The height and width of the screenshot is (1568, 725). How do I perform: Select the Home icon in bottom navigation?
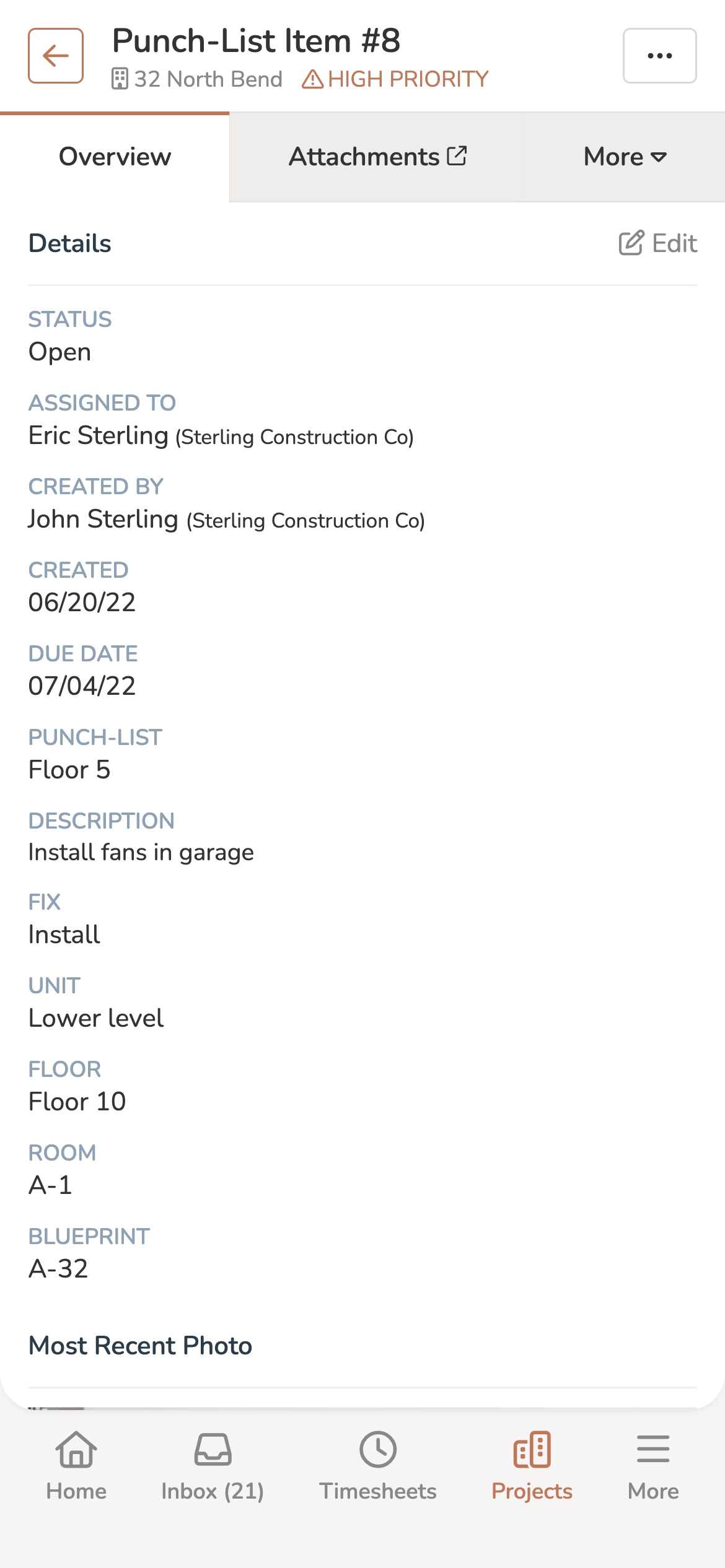tap(76, 1450)
